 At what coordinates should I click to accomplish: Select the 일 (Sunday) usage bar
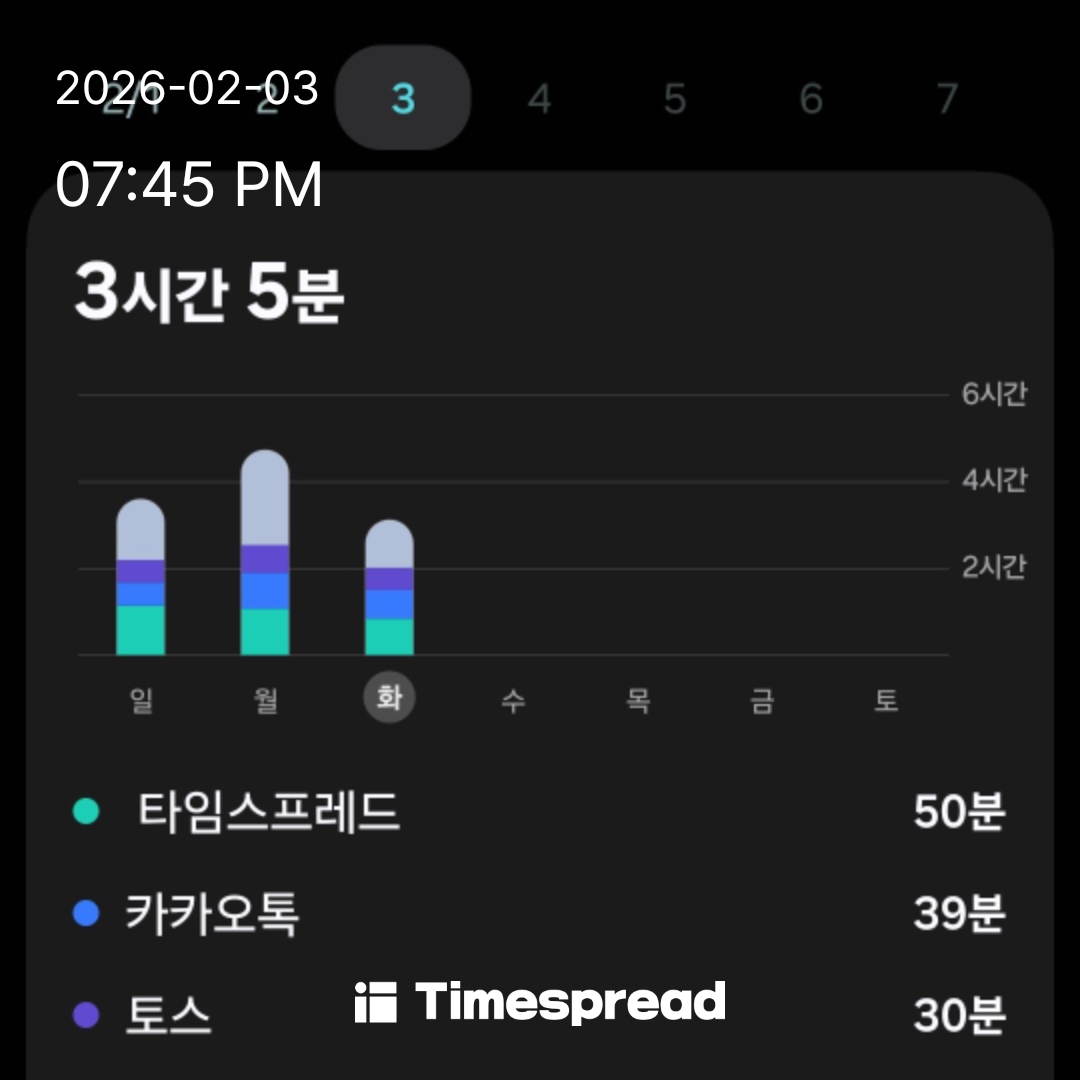[141, 577]
